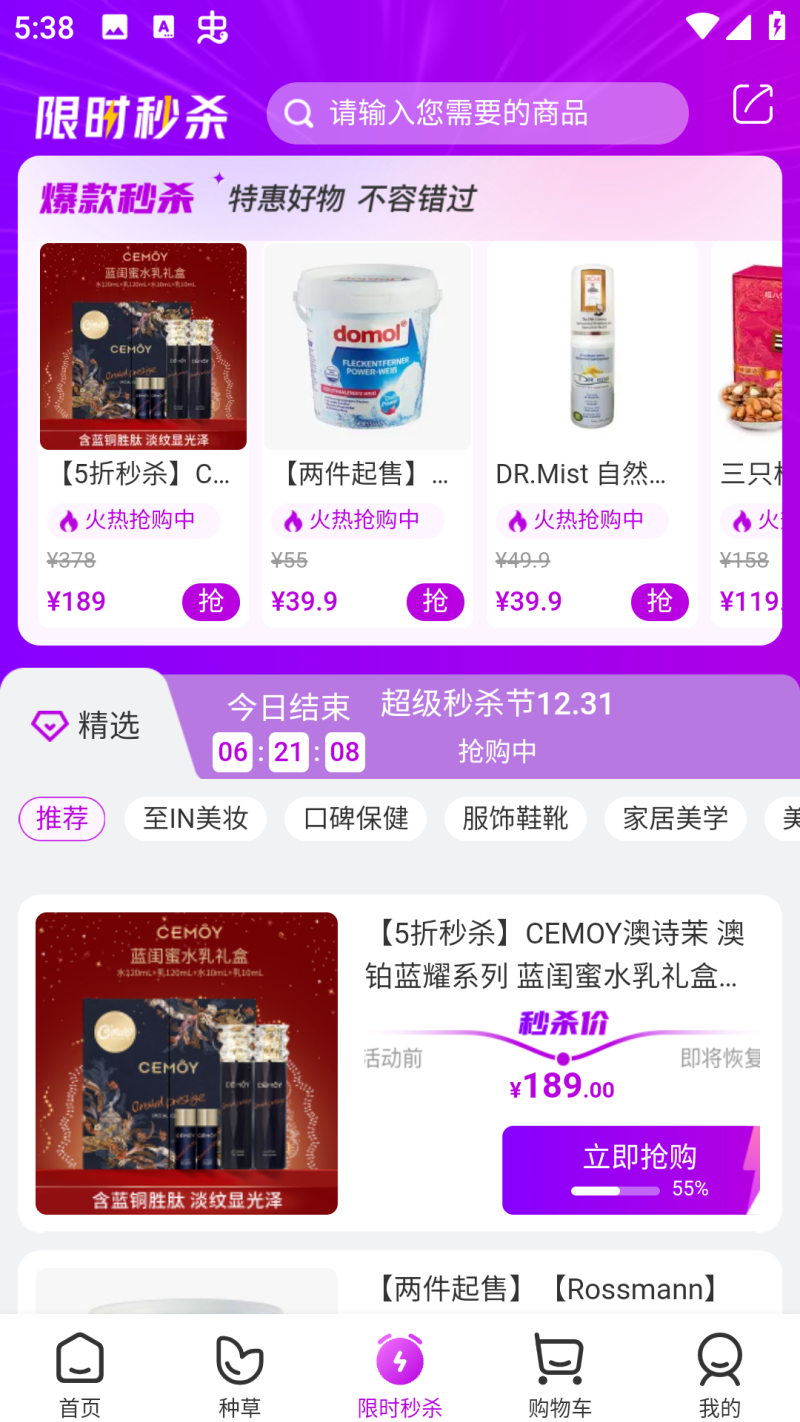Choose the 服饰鞋靴 chip

[x=515, y=819]
